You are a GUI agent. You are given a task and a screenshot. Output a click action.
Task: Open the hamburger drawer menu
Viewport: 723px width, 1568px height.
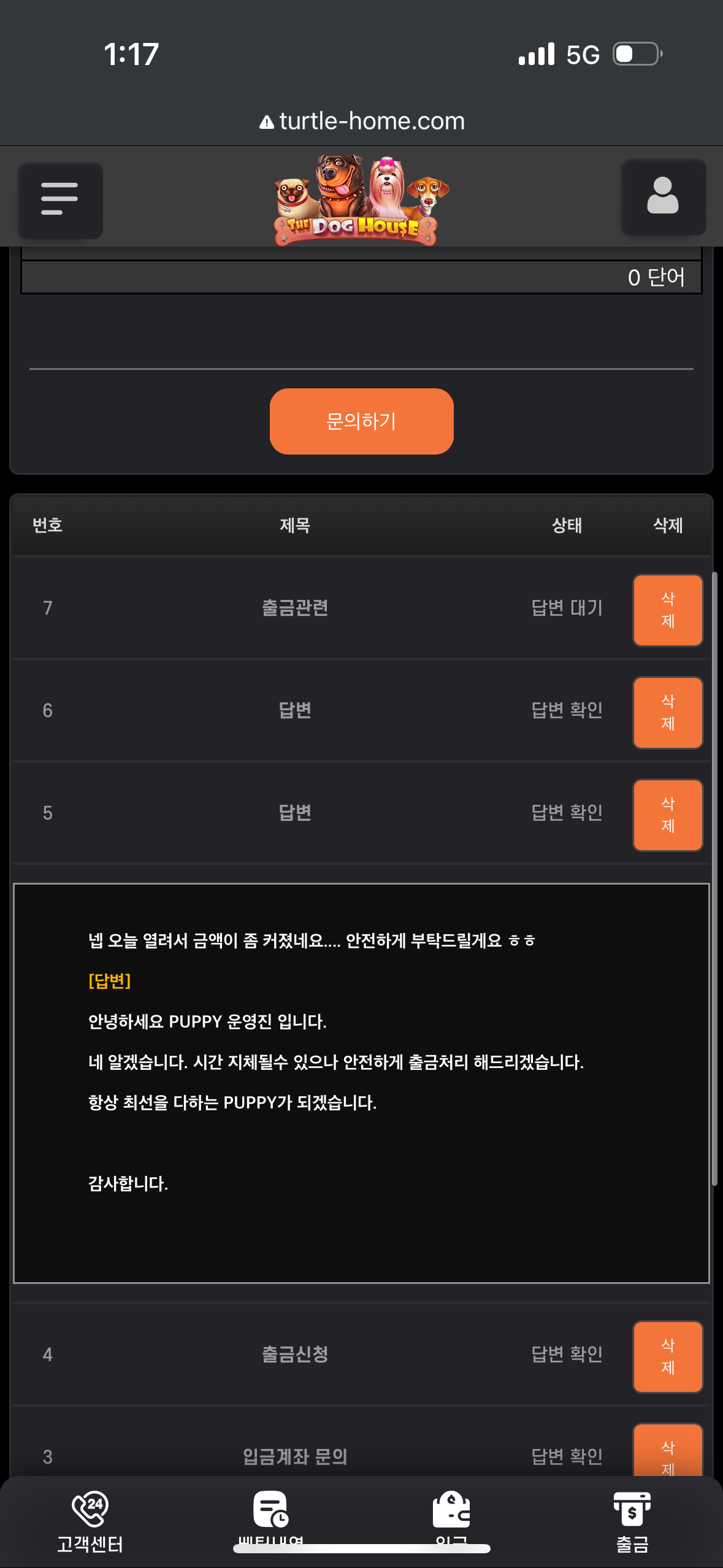click(59, 200)
